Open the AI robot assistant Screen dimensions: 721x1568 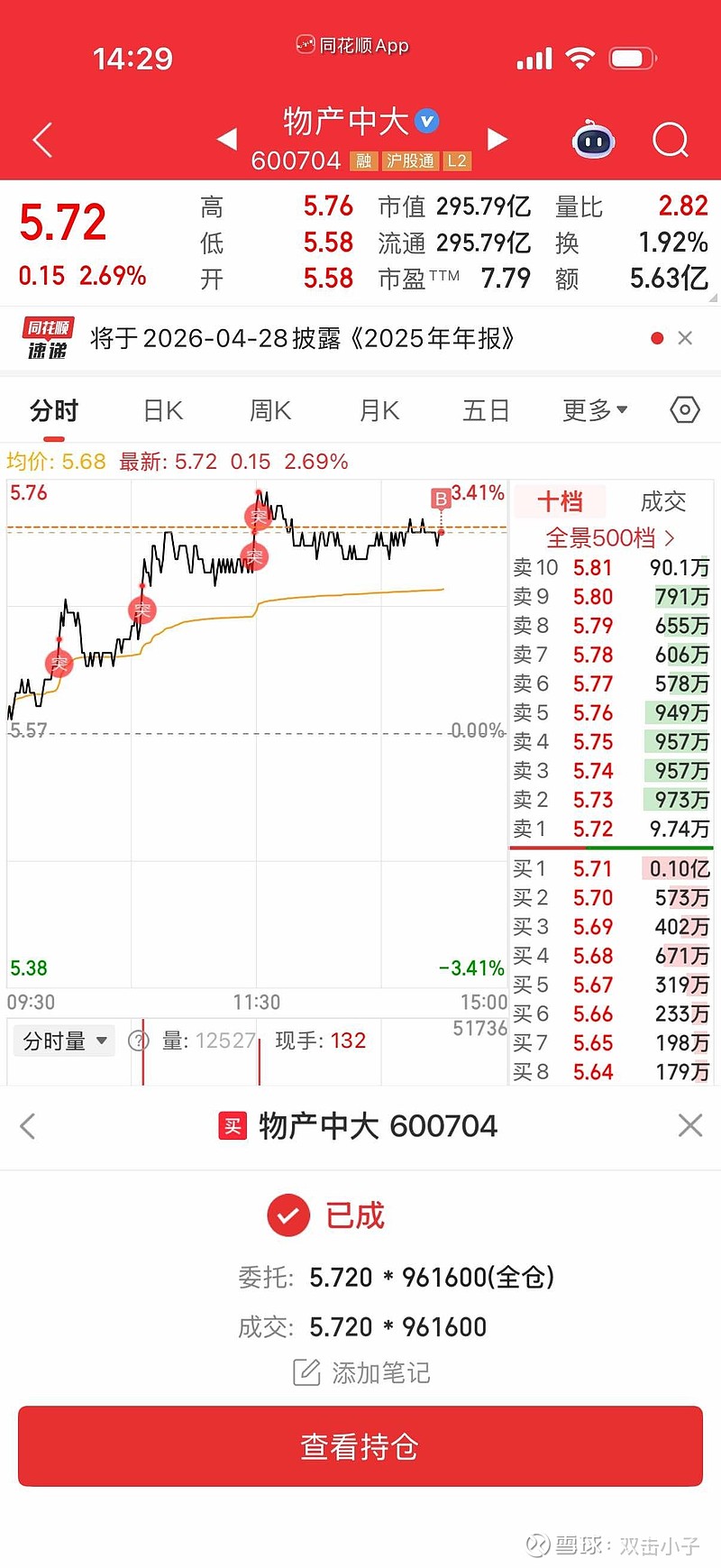click(593, 140)
